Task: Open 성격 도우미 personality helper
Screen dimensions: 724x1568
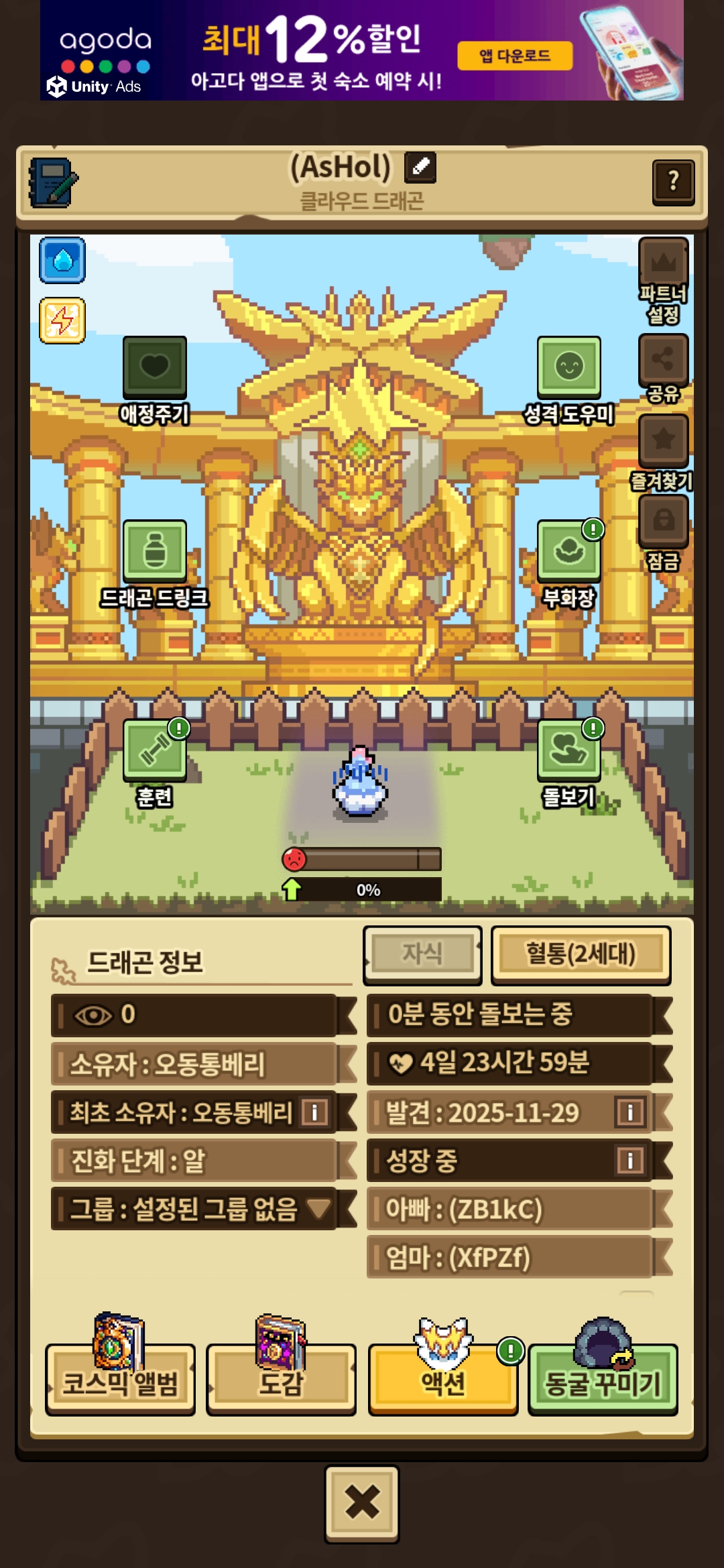Action: pos(568,367)
